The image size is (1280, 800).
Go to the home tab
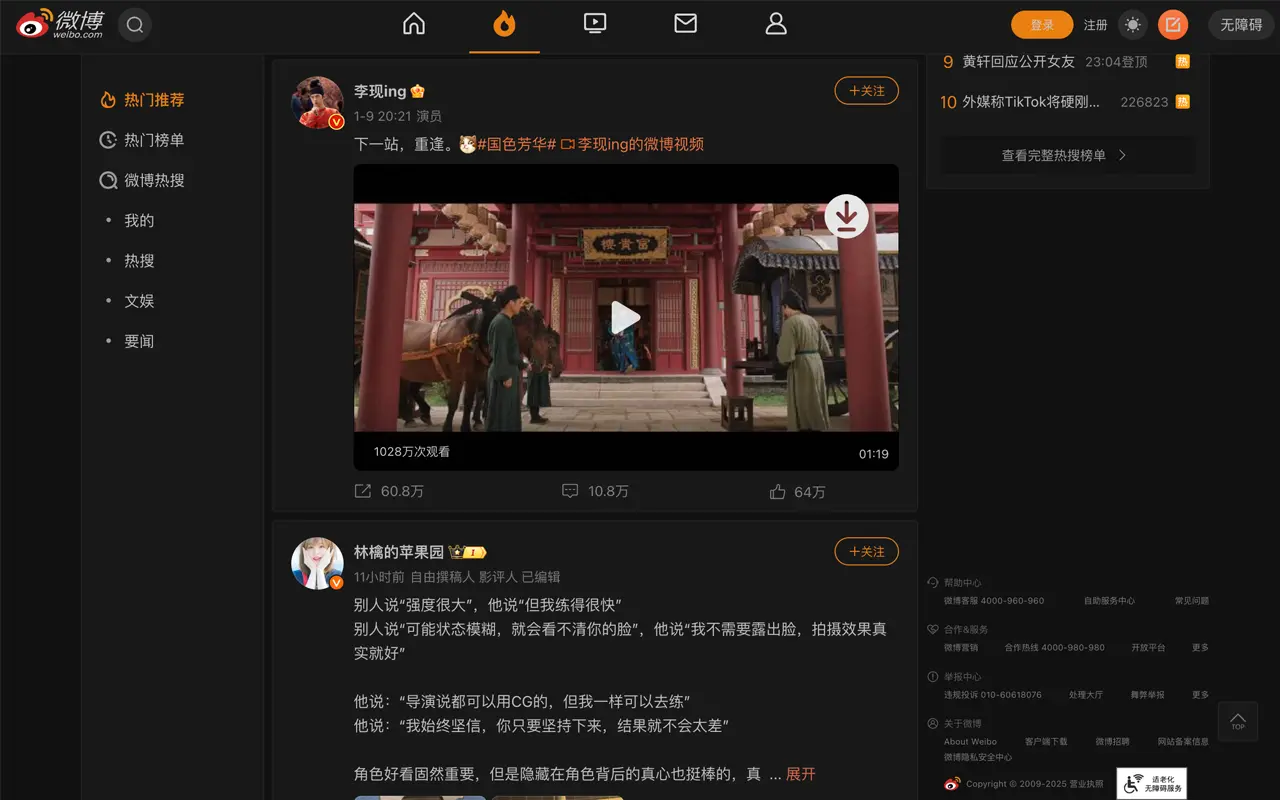pos(414,24)
